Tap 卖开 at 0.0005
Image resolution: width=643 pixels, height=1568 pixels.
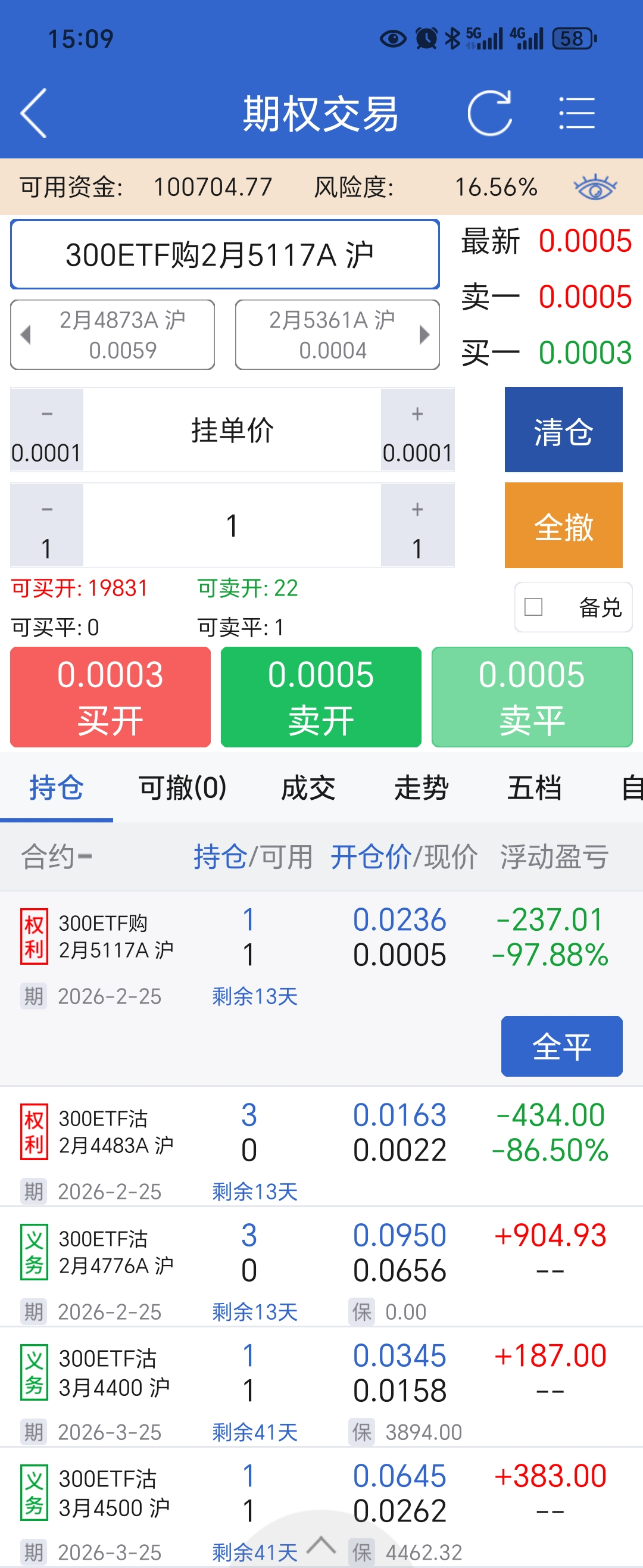point(320,697)
